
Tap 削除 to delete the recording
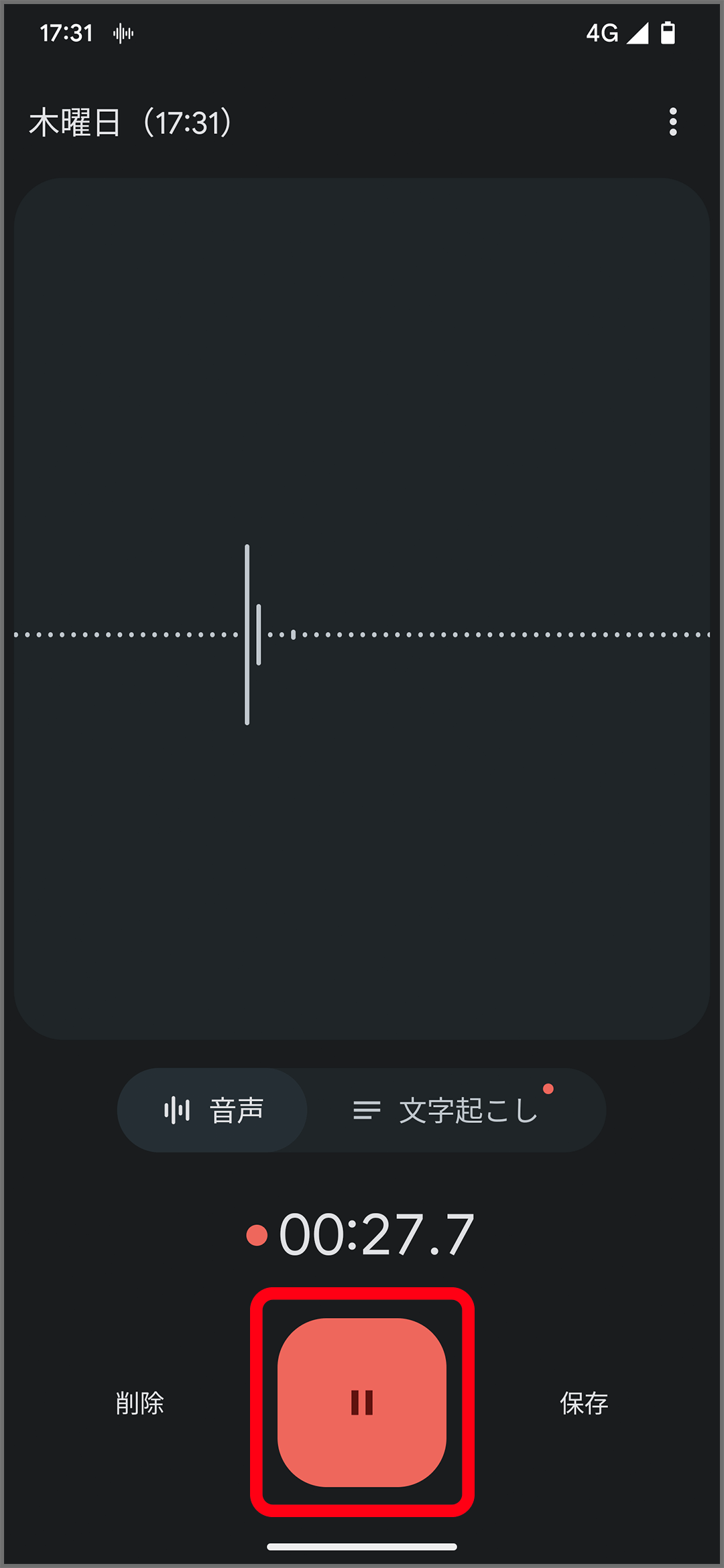[139, 1402]
